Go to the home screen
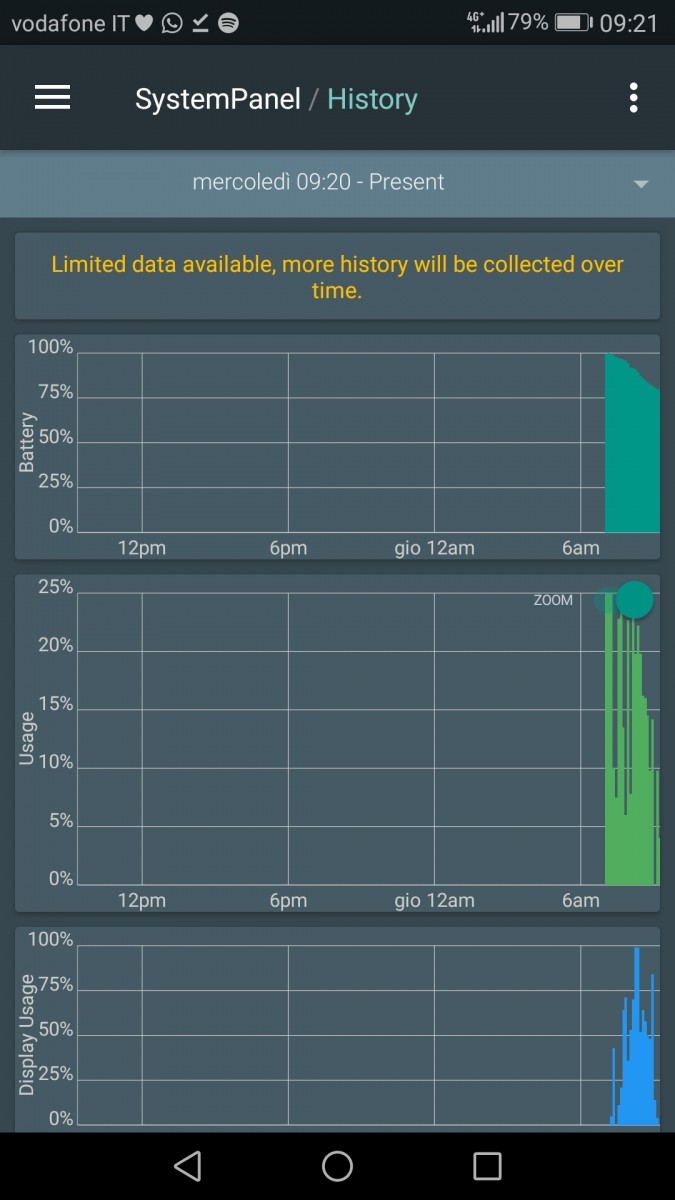 (337, 1166)
